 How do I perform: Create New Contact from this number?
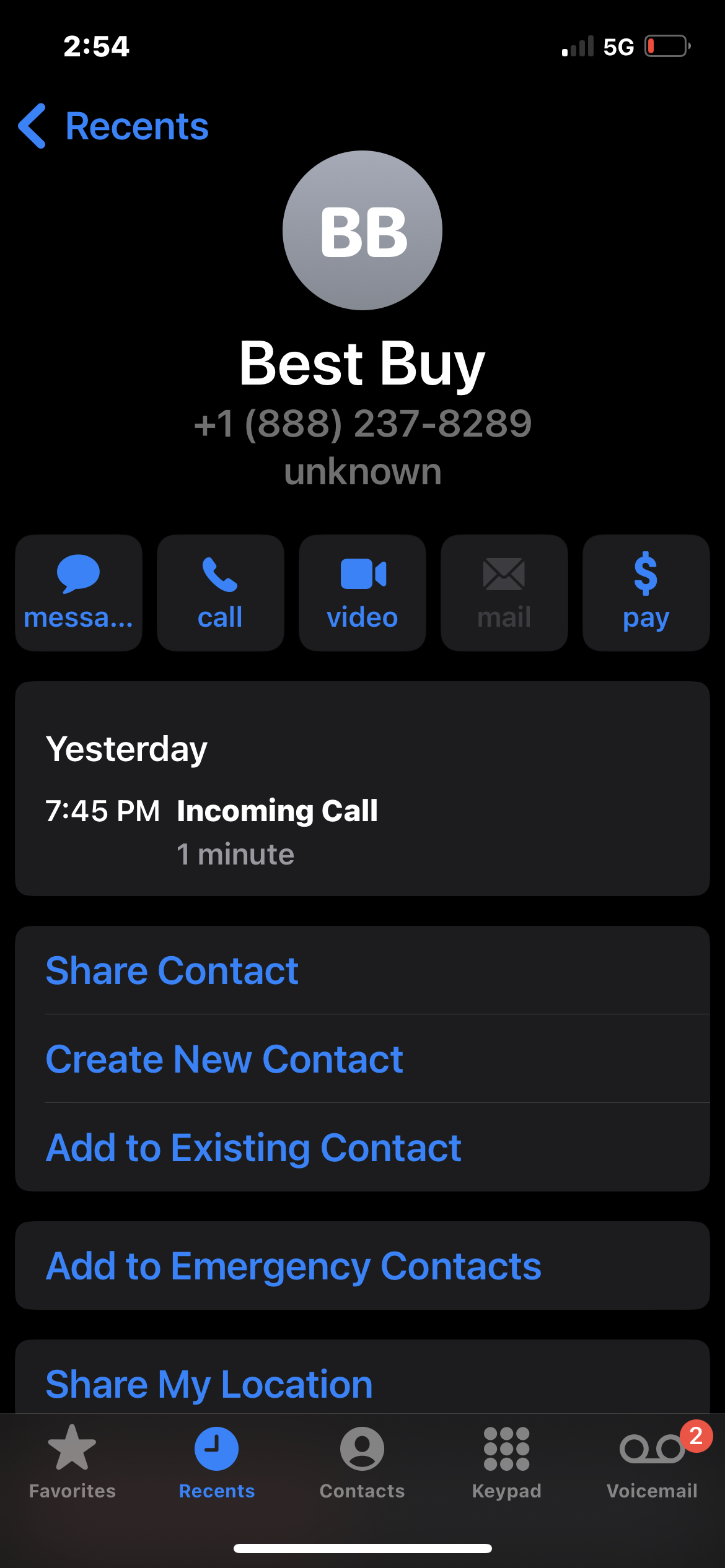click(x=224, y=1059)
